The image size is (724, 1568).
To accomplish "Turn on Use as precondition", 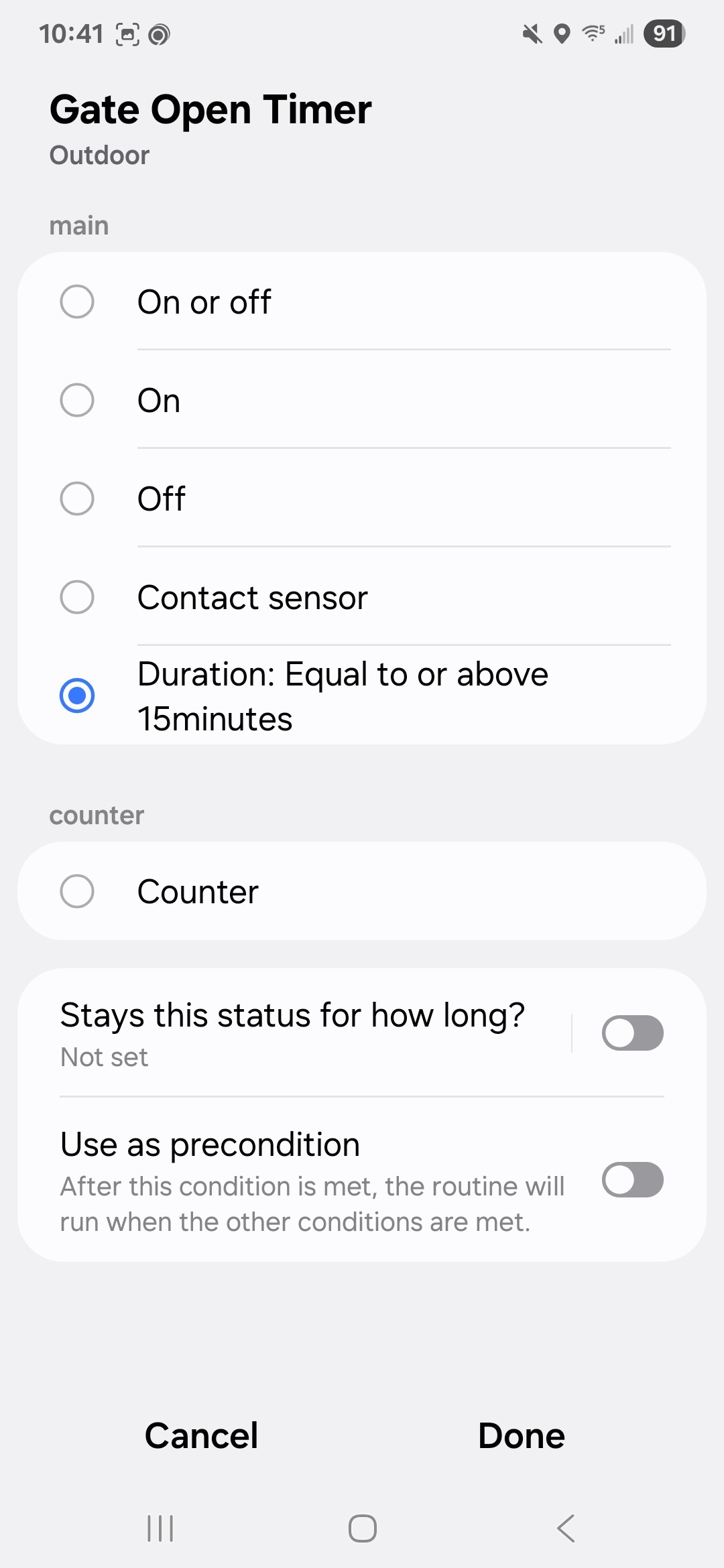I will 632,1180.
